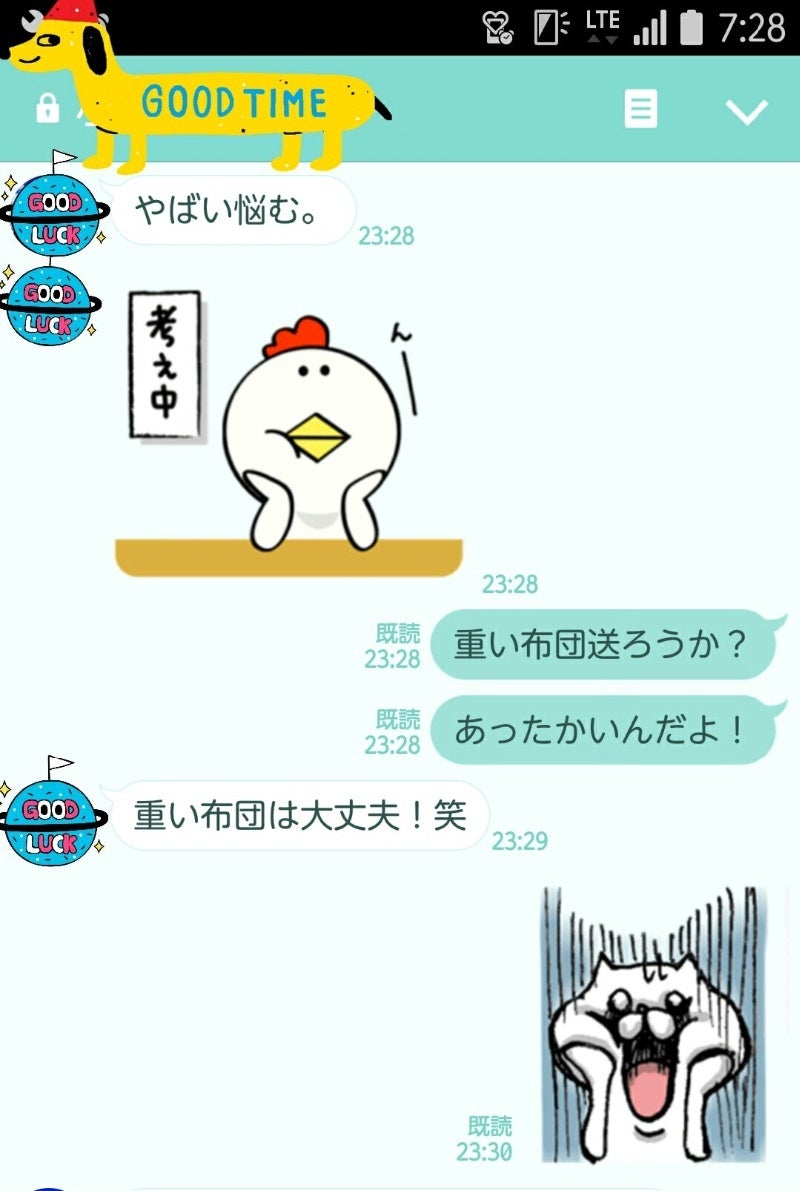
Task: Collapse the chat header with the down chevron
Action: (x=748, y=110)
